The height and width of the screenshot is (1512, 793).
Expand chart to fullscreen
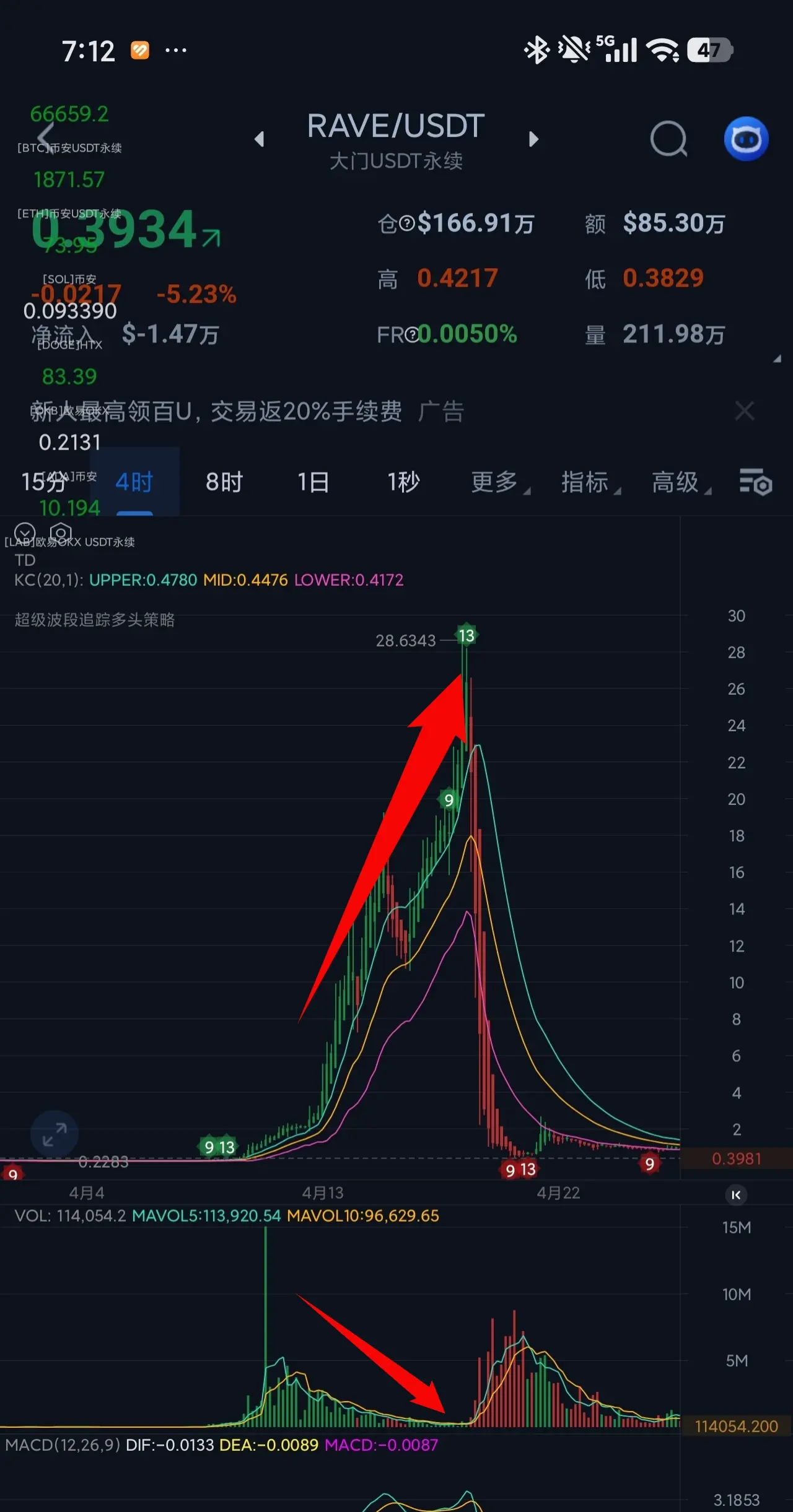tap(55, 1134)
